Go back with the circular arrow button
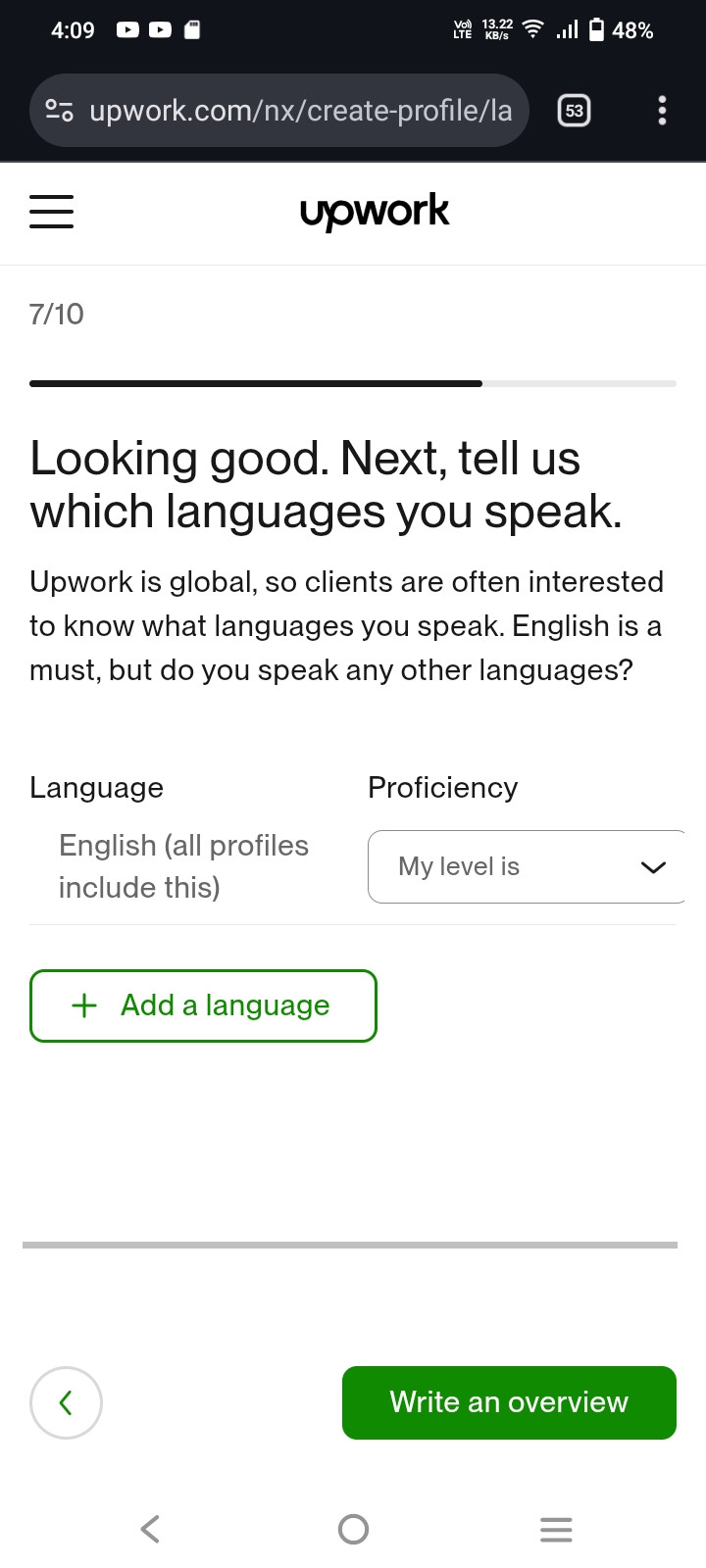The image size is (706, 1568). pyautogui.click(x=66, y=1402)
